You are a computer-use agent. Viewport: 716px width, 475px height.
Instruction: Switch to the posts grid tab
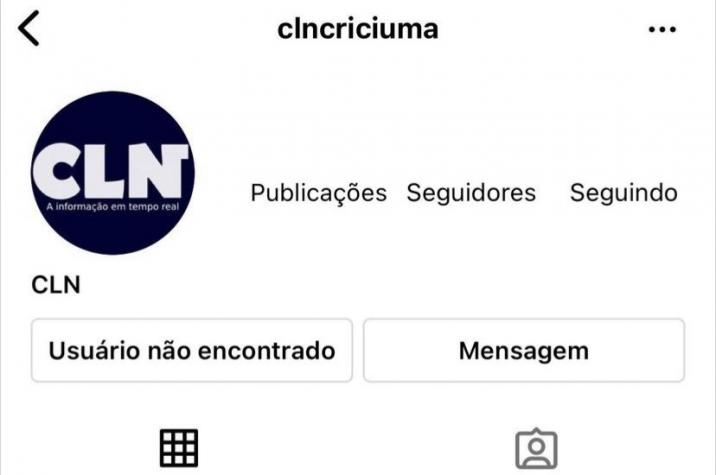(x=179, y=448)
